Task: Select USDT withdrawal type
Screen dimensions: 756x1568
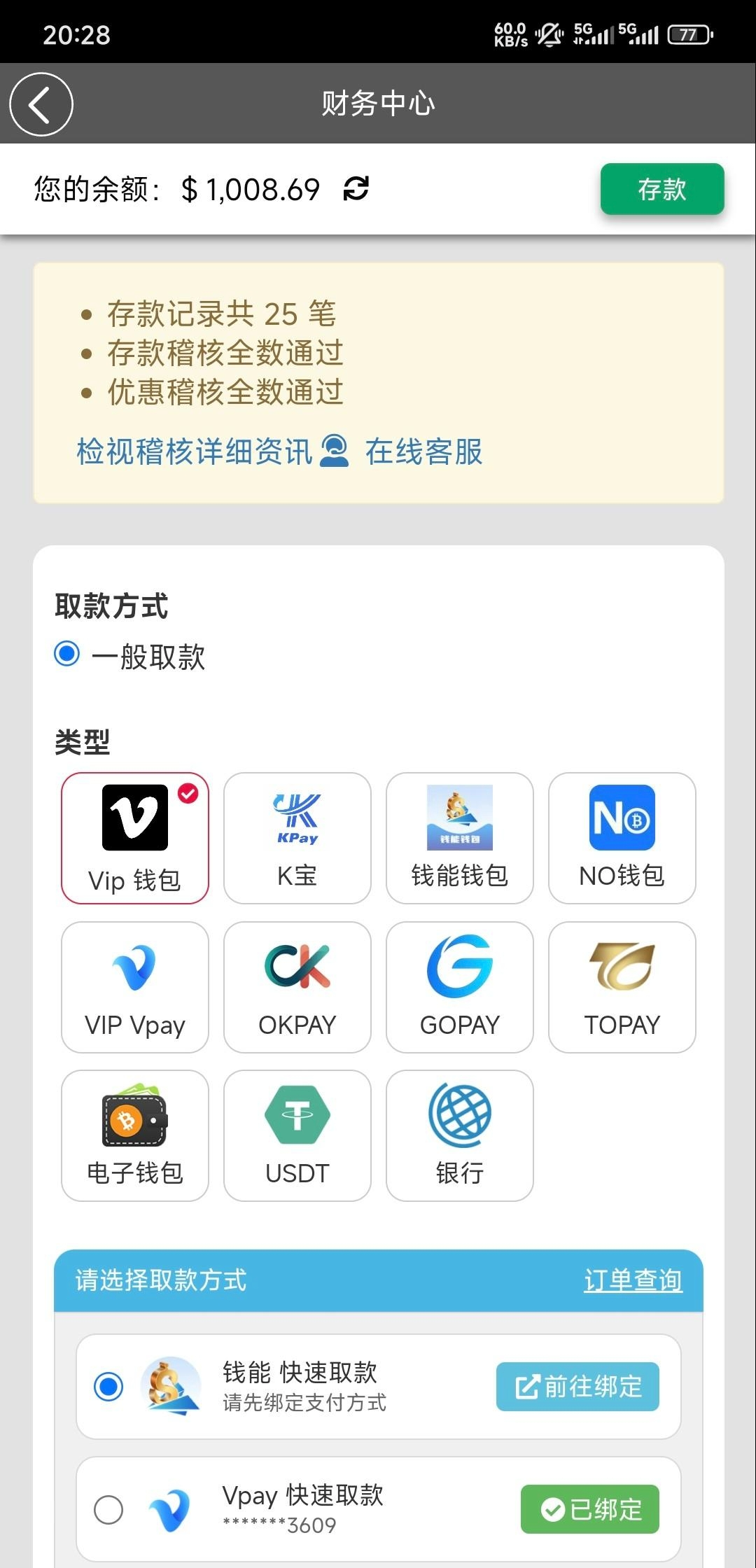Action: (297, 1135)
